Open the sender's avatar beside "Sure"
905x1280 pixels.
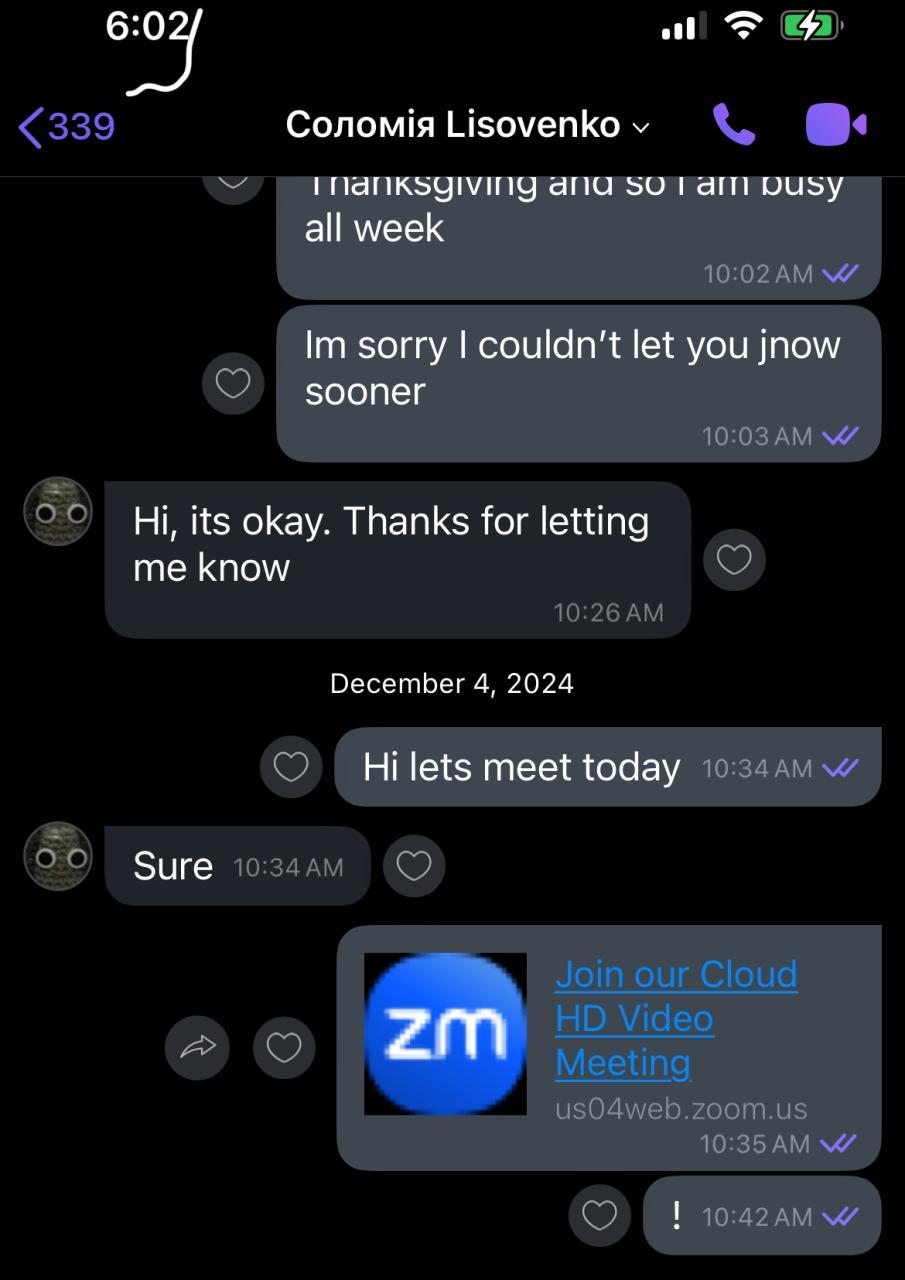(58, 856)
